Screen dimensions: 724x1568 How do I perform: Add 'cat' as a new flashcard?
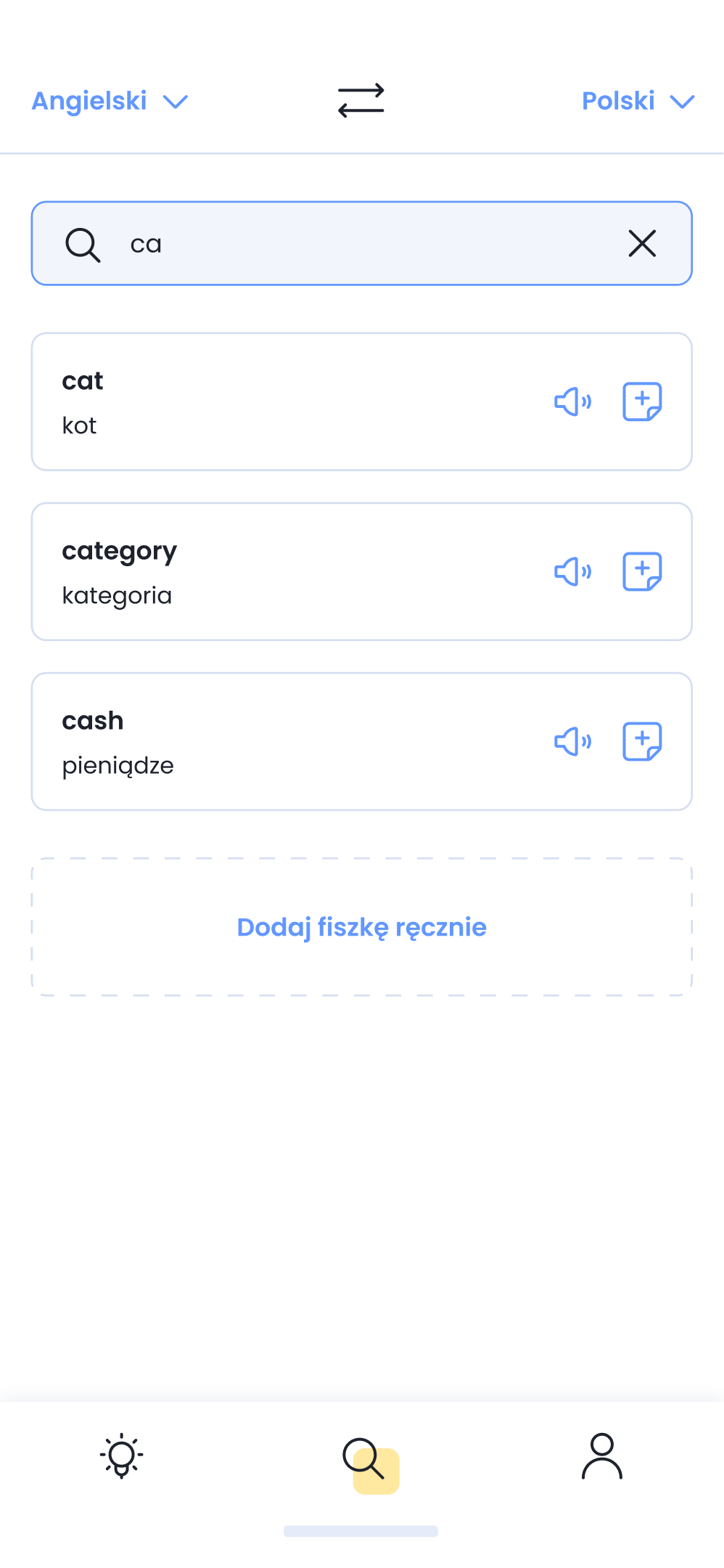point(642,401)
